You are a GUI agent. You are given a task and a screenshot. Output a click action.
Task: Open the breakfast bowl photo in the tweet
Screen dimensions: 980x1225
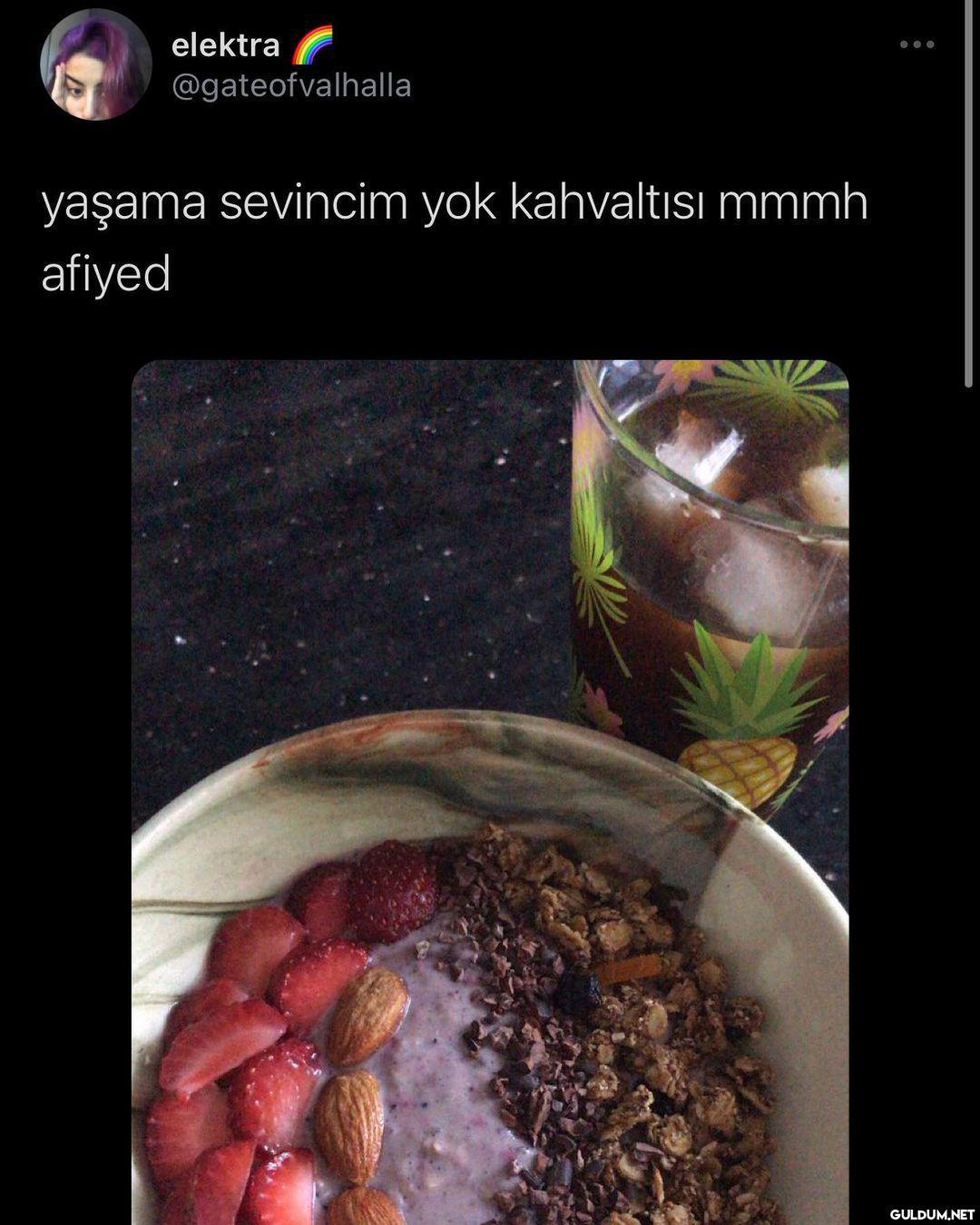pos(490,791)
